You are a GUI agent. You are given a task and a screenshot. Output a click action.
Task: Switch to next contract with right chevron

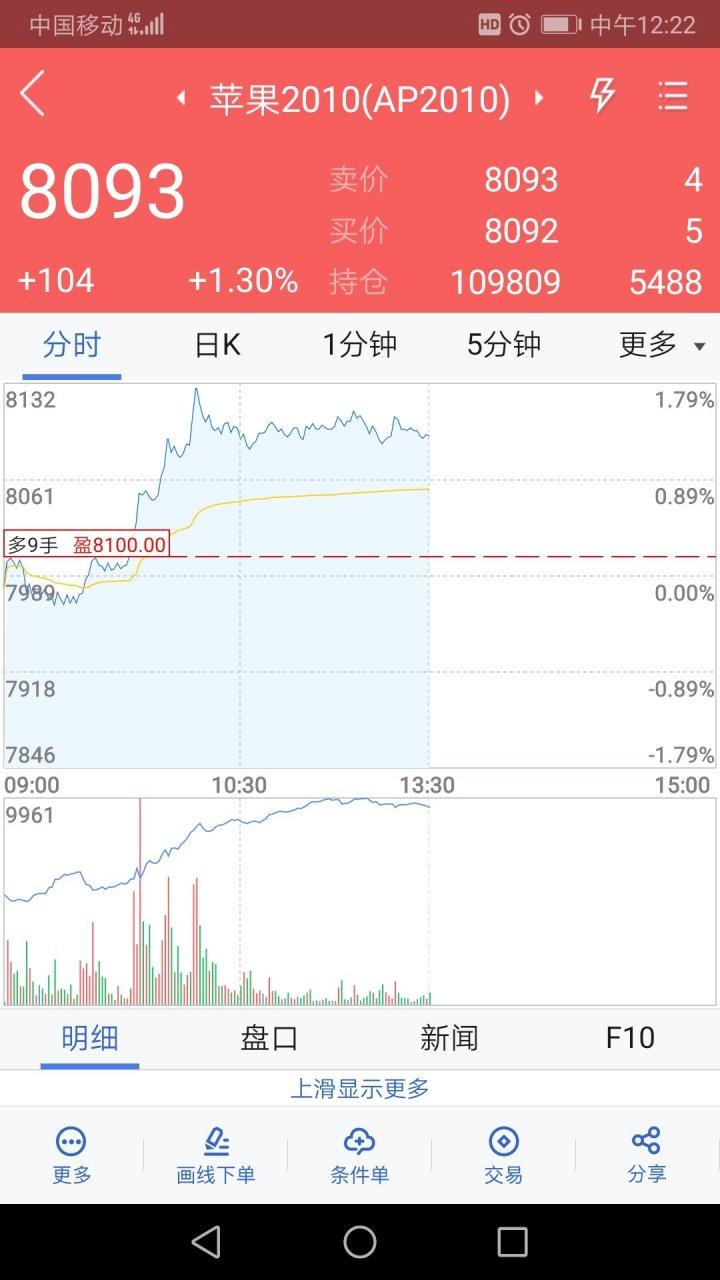[538, 98]
